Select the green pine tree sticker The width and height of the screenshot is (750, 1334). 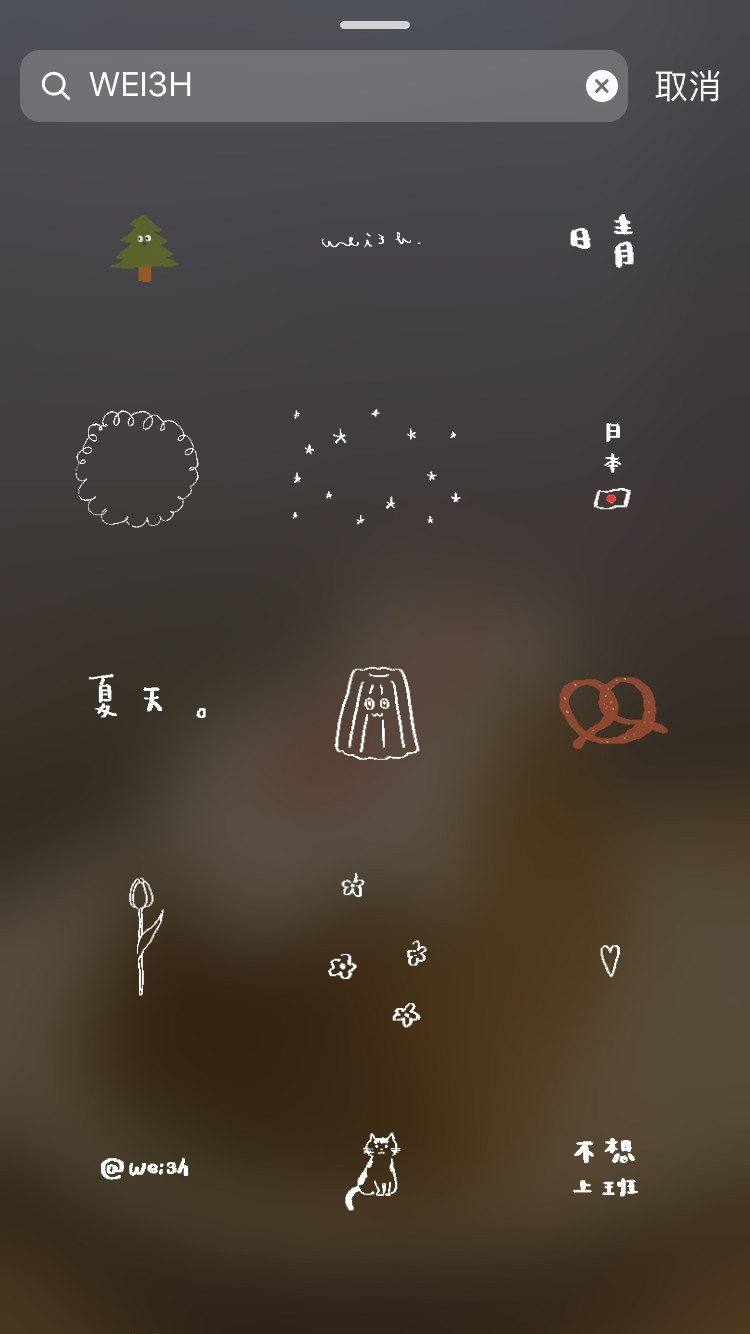point(145,248)
